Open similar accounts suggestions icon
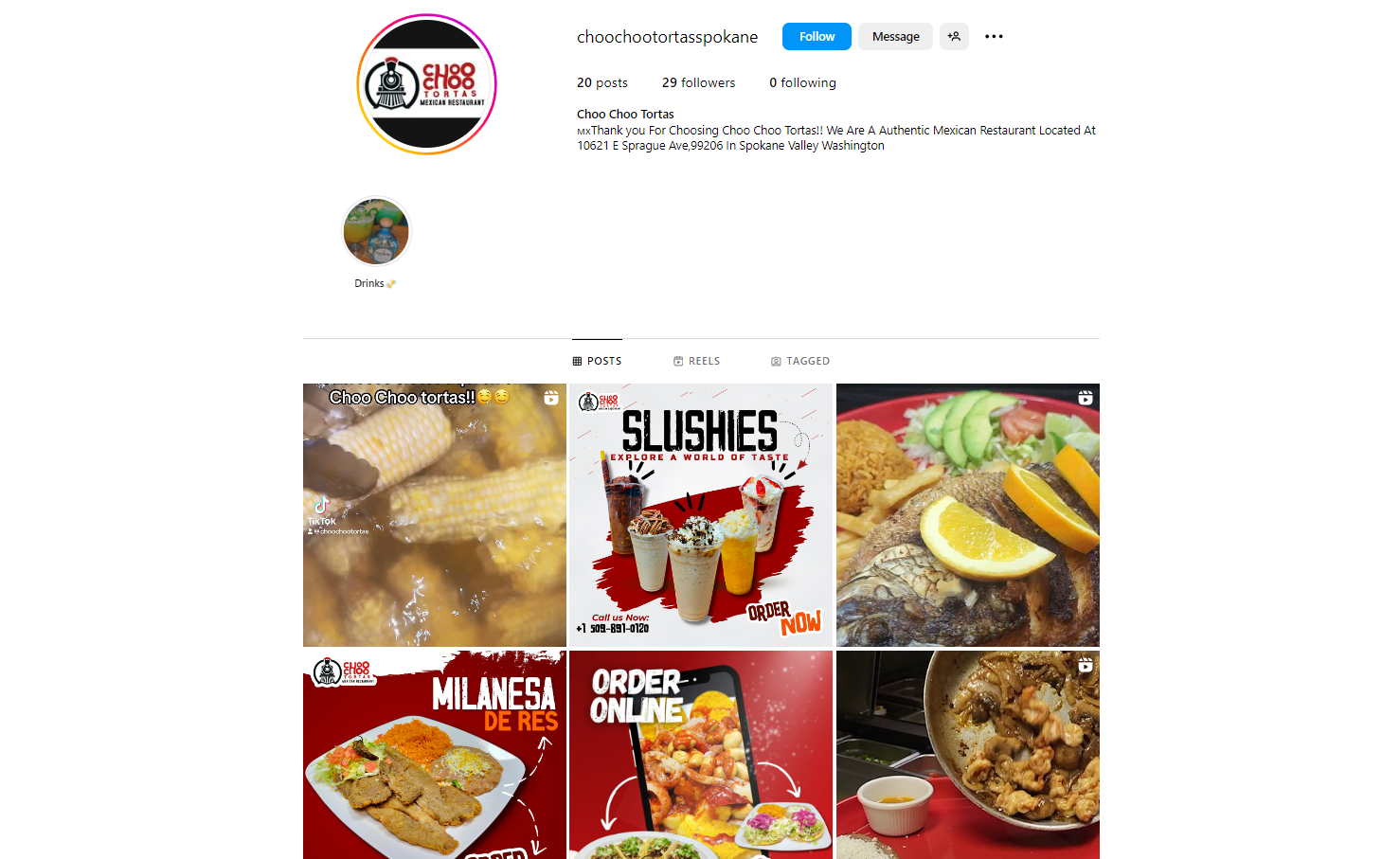The image size is (1400, 859). [x=954, y=37]
